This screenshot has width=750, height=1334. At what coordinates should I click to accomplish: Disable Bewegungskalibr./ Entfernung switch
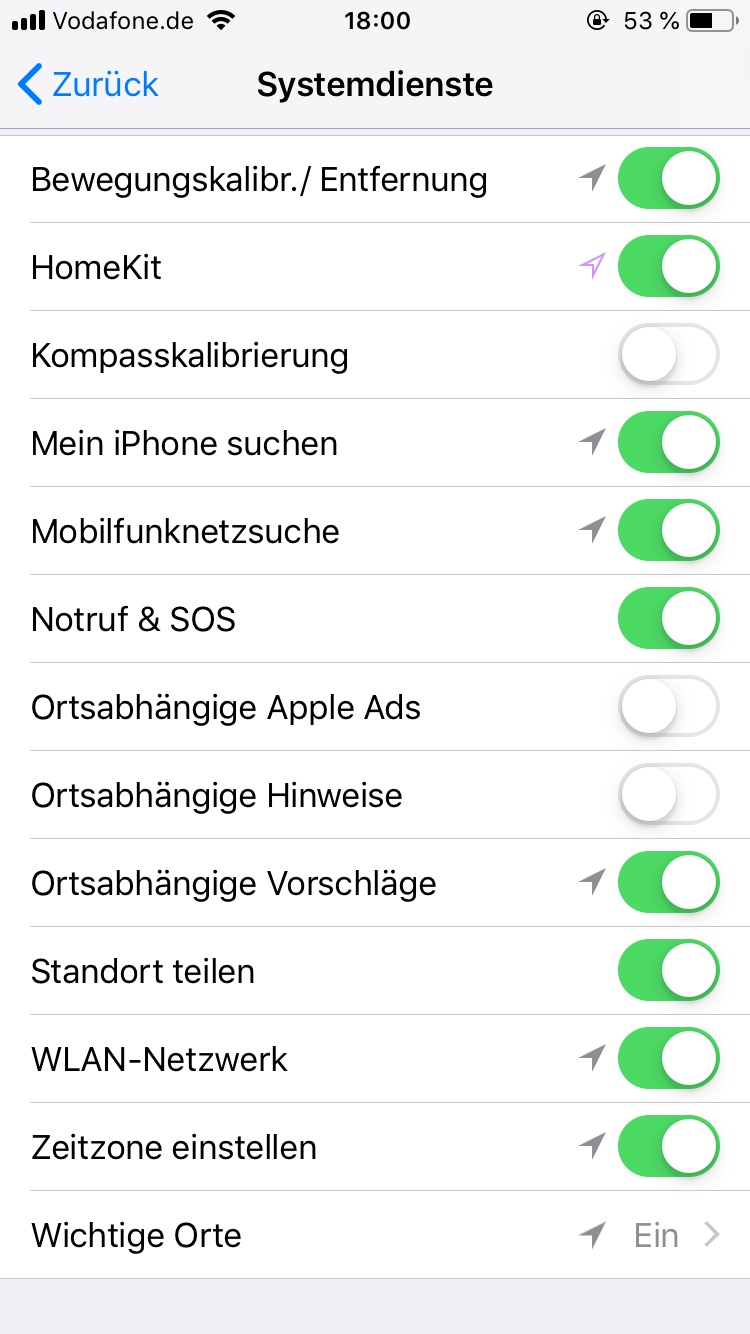pos(668,179)
